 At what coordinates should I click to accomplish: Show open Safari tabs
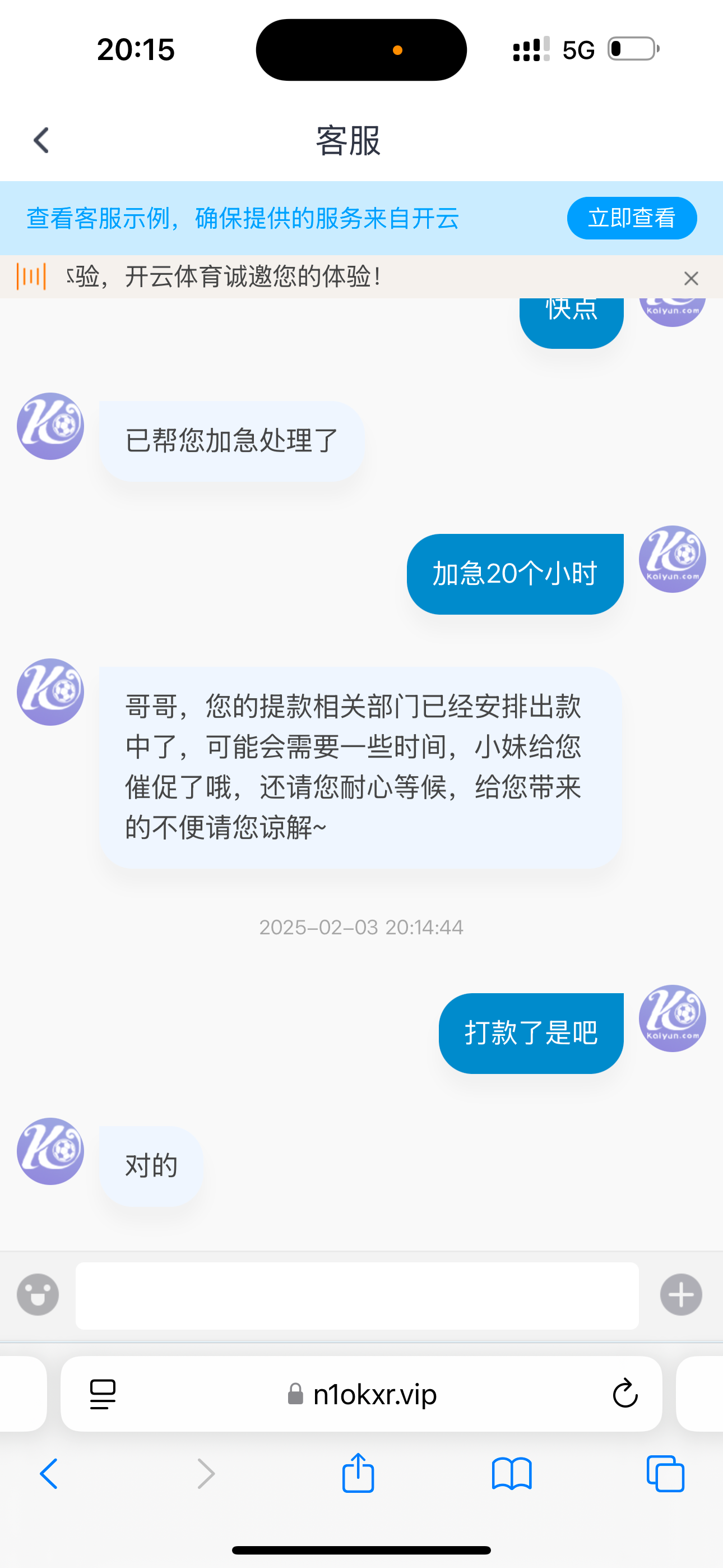click(x=665, y=1474)
